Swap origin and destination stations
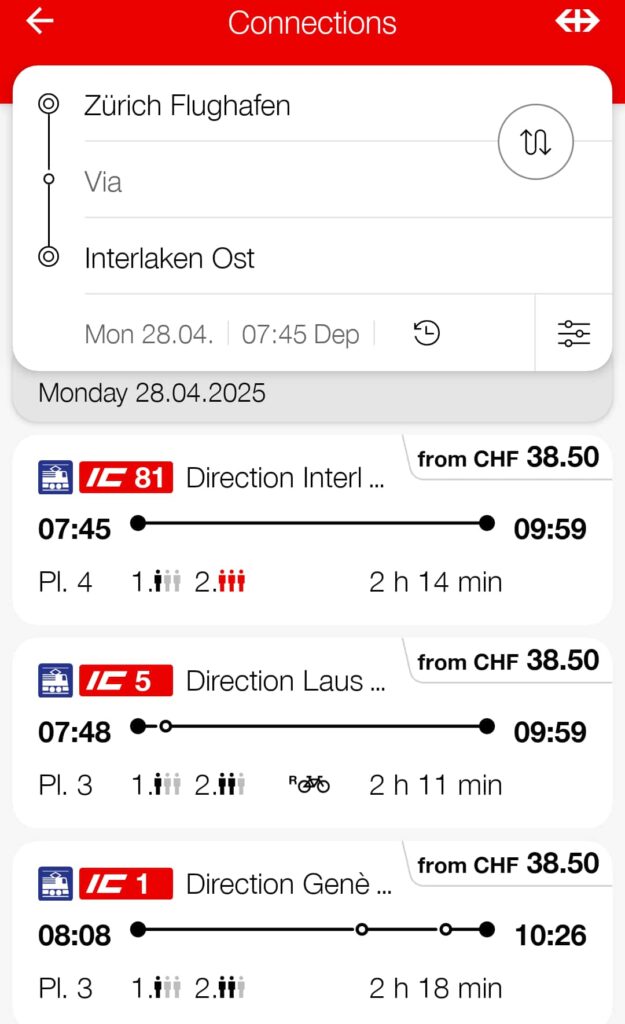The height and width of the screenshot is (1024, 625). [x=536, y=142]
